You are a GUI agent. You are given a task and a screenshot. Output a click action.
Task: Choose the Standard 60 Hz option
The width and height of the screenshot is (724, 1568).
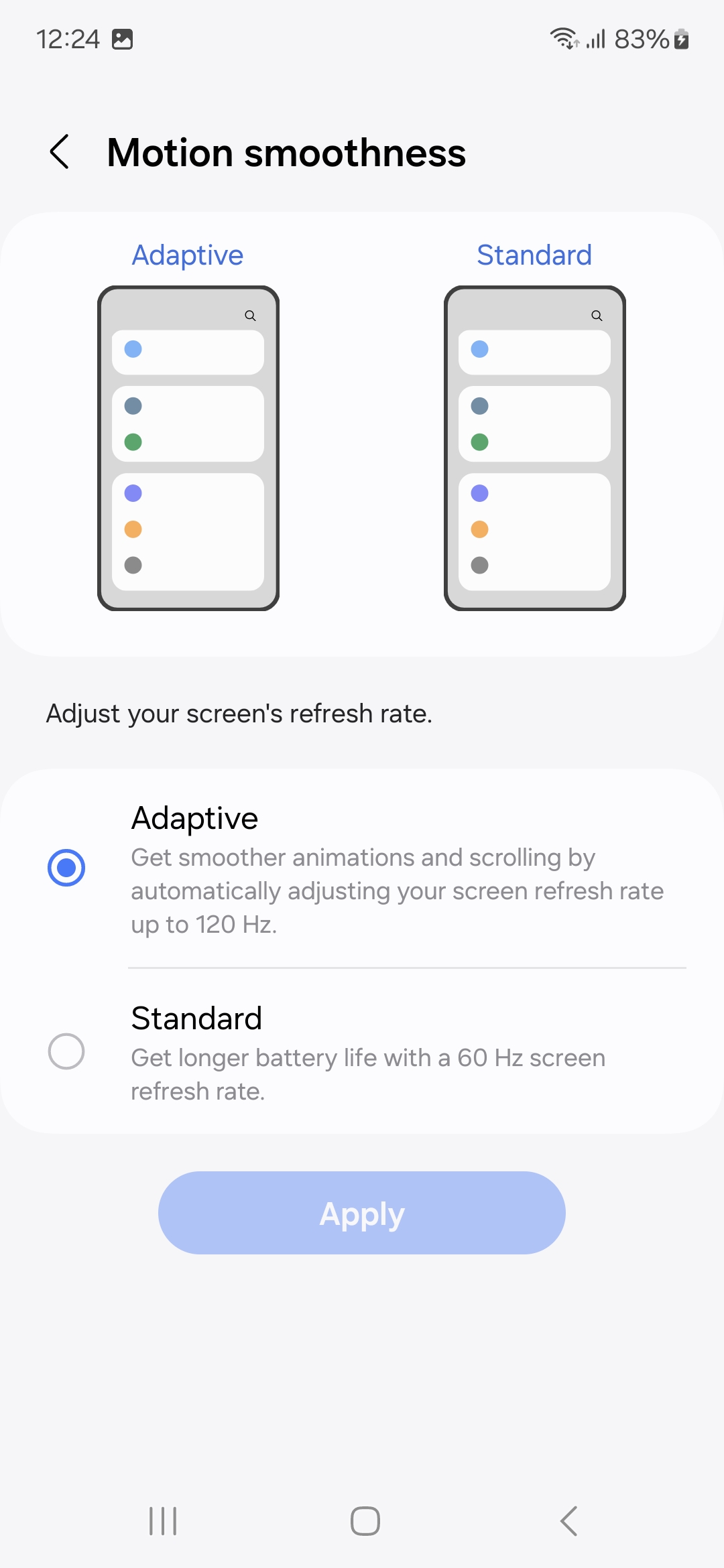click(66, 1051)
